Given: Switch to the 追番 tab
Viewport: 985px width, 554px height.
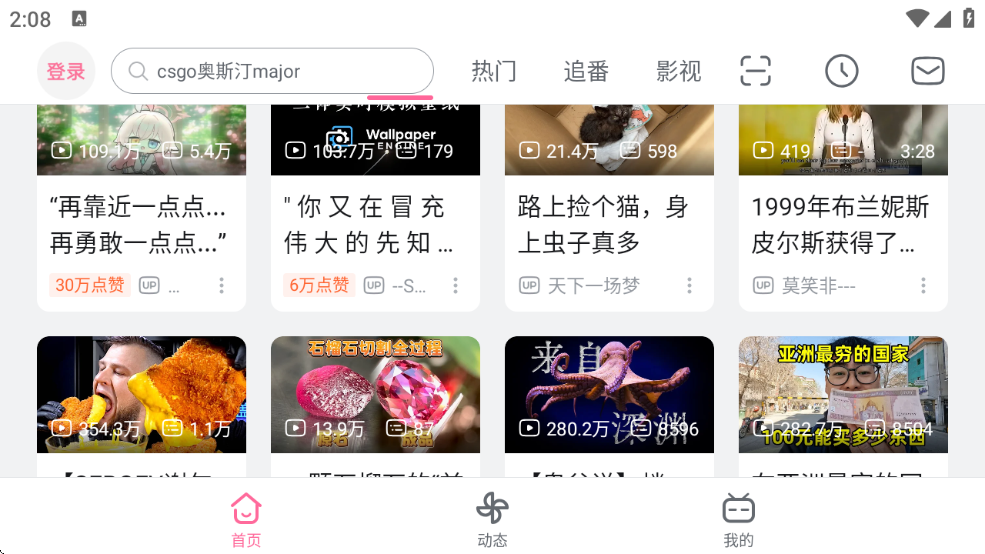Looking at the screenshot, I should point(586,72).
